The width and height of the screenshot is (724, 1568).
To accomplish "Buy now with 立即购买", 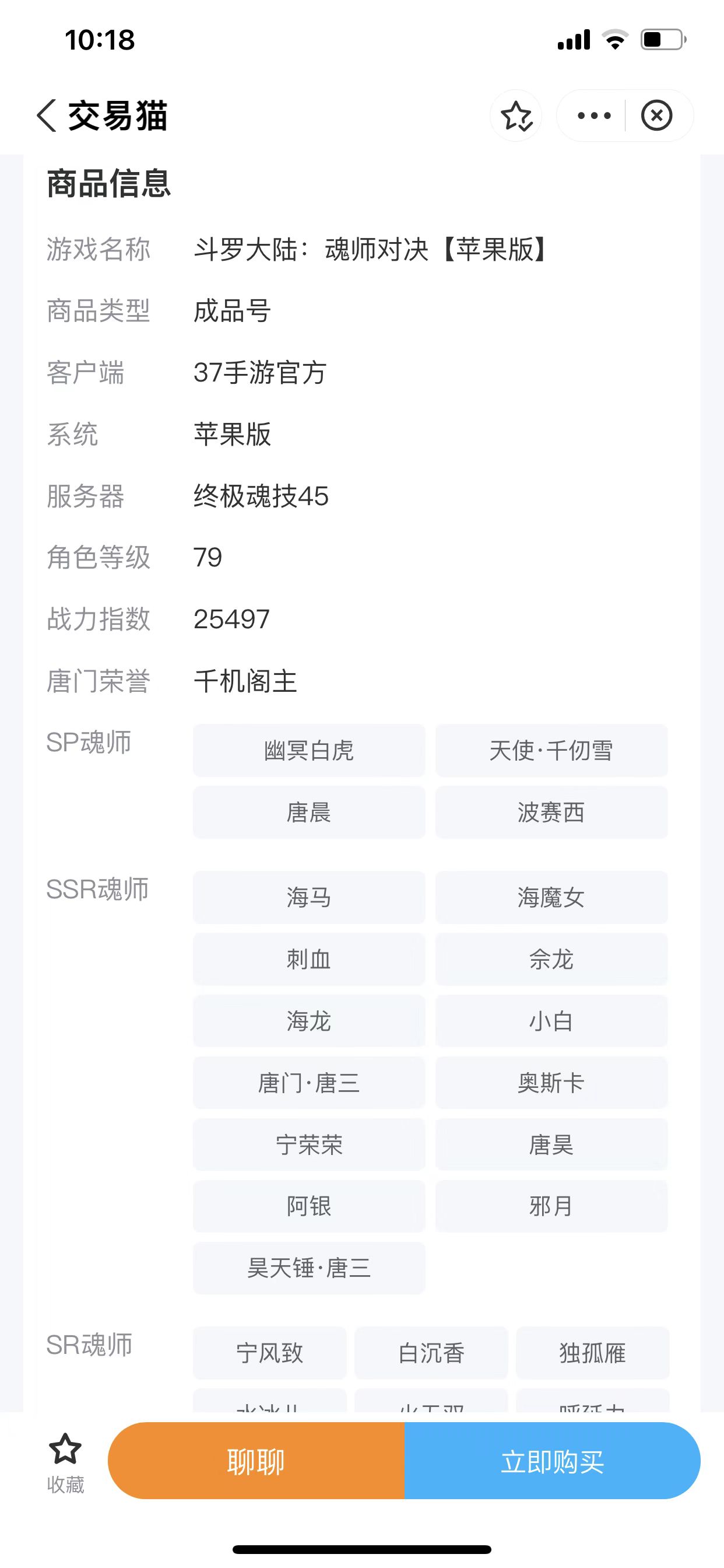I will [552, 1461].
